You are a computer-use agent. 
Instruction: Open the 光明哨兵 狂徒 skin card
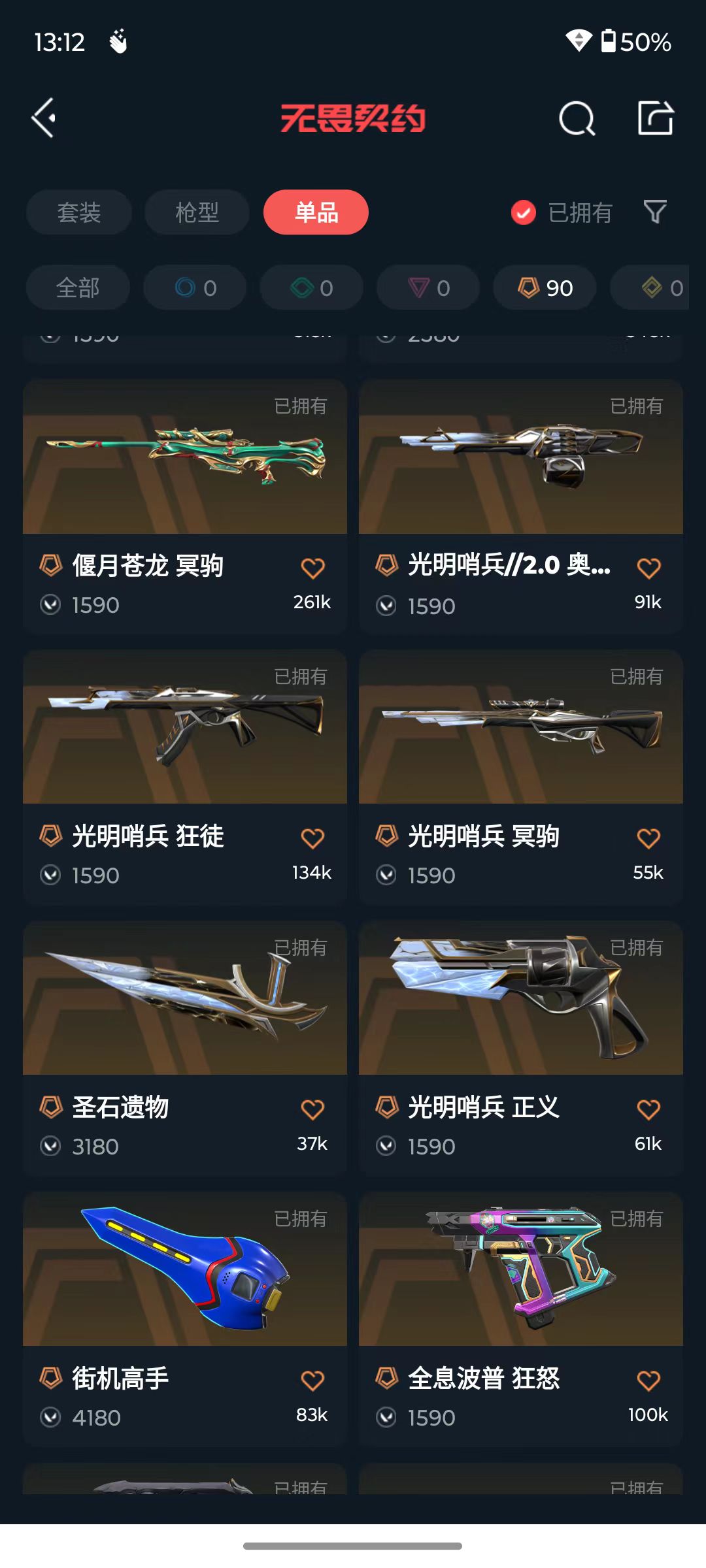pos(185,776)
